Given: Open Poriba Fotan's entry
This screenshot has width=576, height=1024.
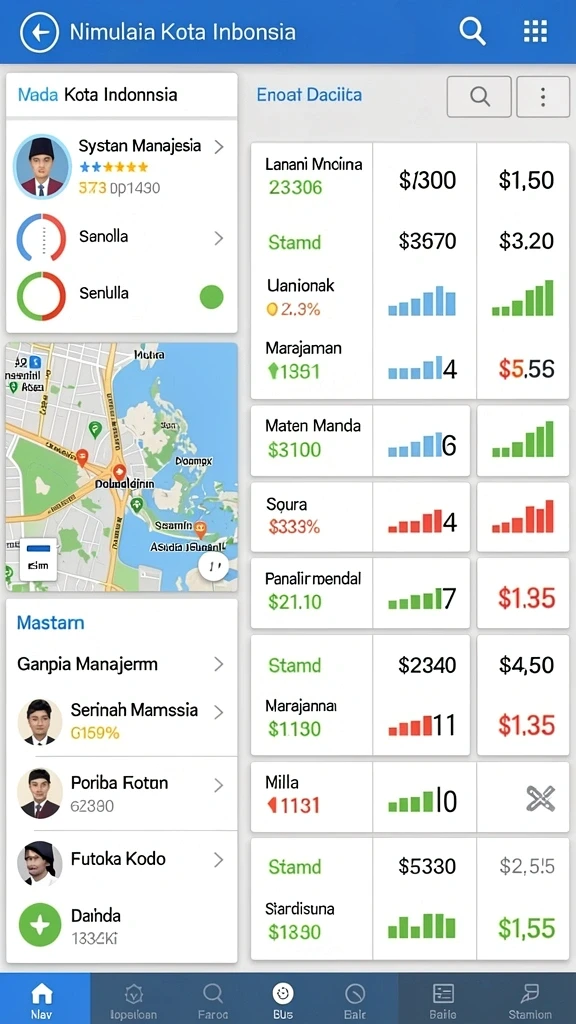Looking at the screenshot, I should point(121,793).
